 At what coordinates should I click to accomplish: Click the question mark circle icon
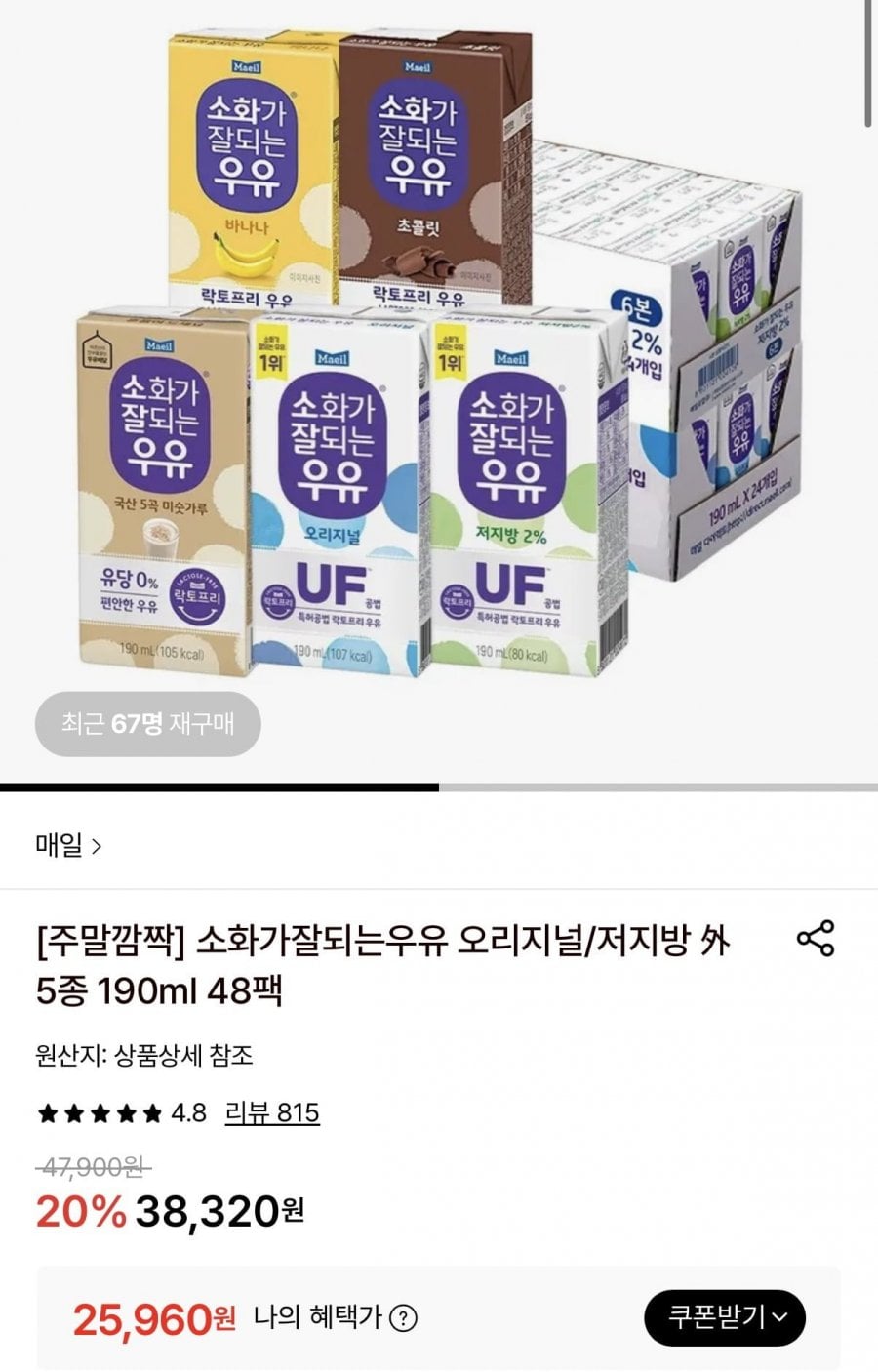point(401,1318)
